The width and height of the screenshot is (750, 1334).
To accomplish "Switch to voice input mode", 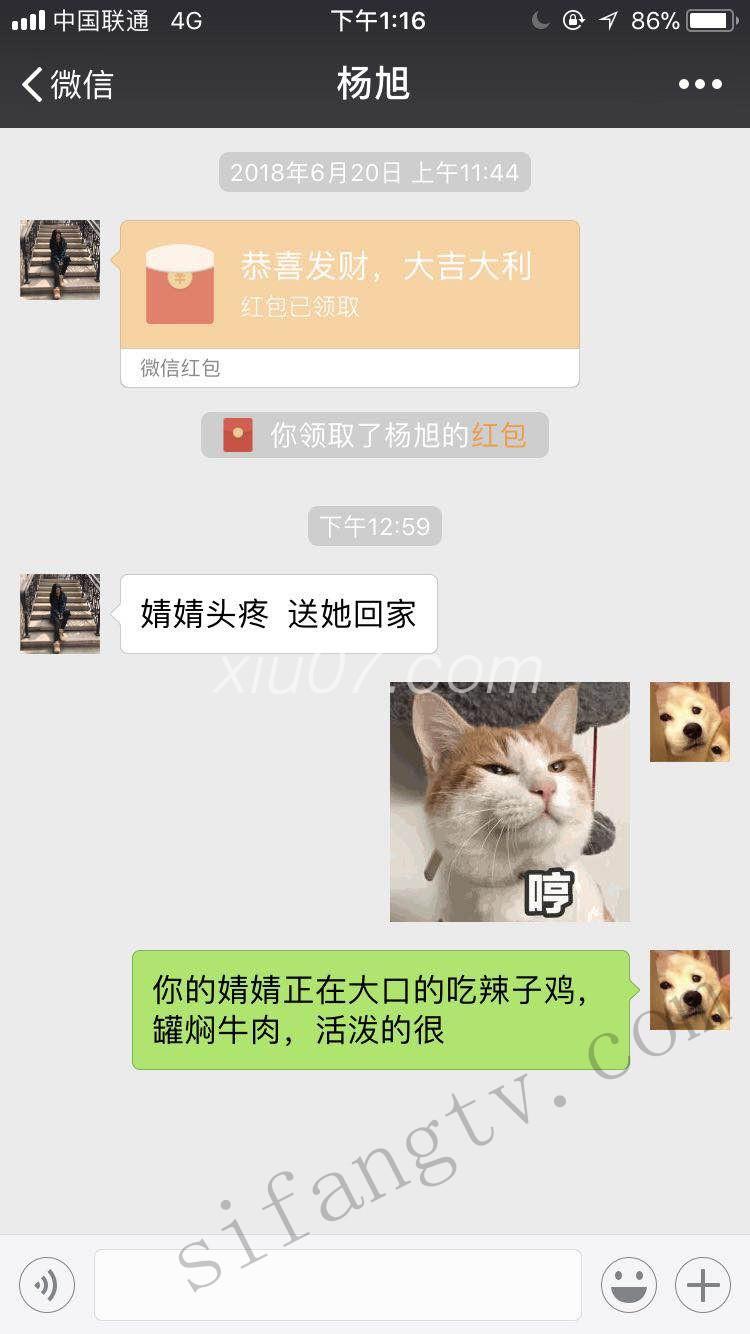I will point(46,1285).
